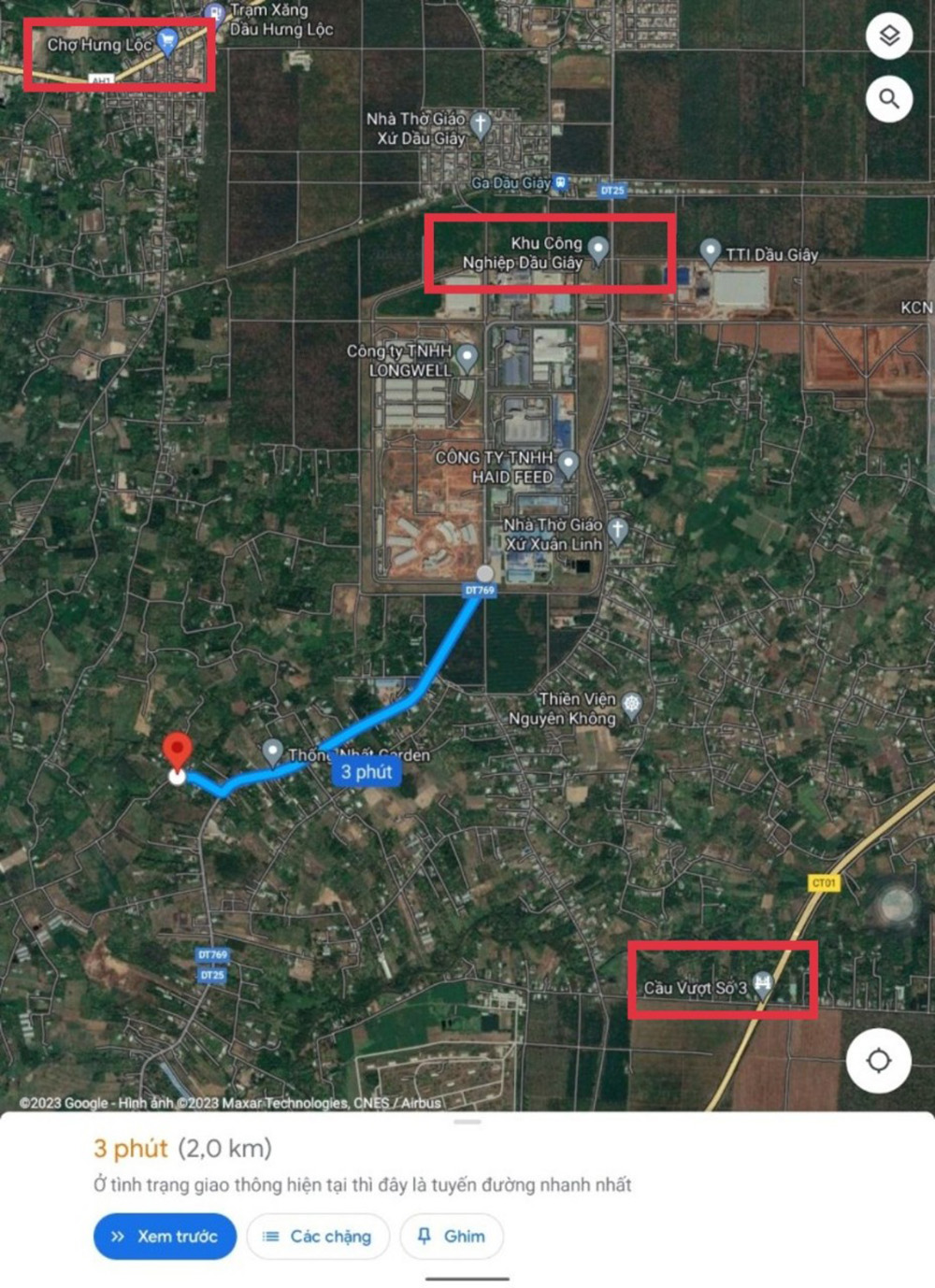Open Nhà Thờ Giáo Xứ Xuân Linh pin
Viewport: 935px width, 1288px height.
coord(617,529)
